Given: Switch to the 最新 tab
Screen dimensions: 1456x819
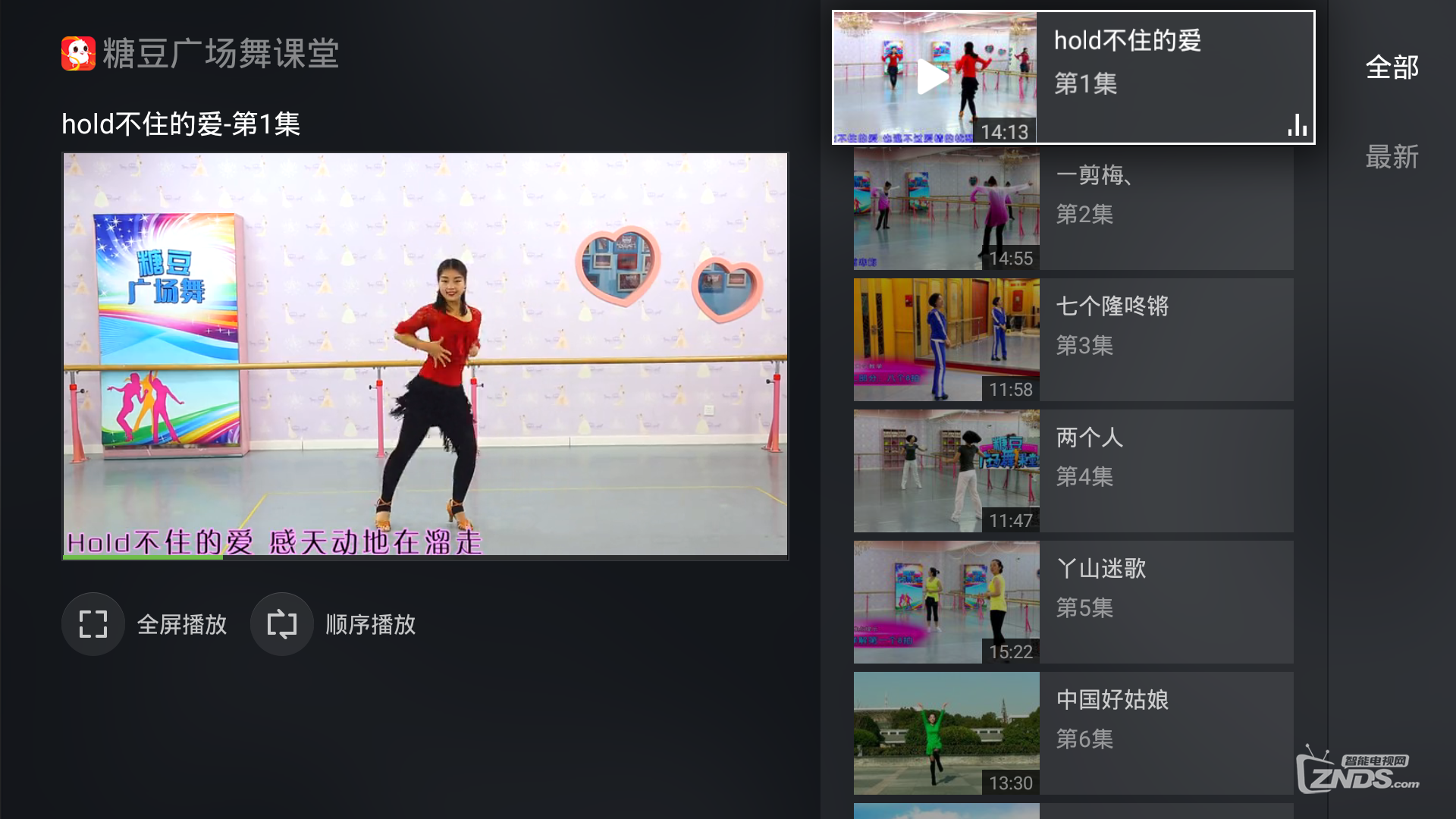Looking at the screenshot, I should coord(1392,157).
